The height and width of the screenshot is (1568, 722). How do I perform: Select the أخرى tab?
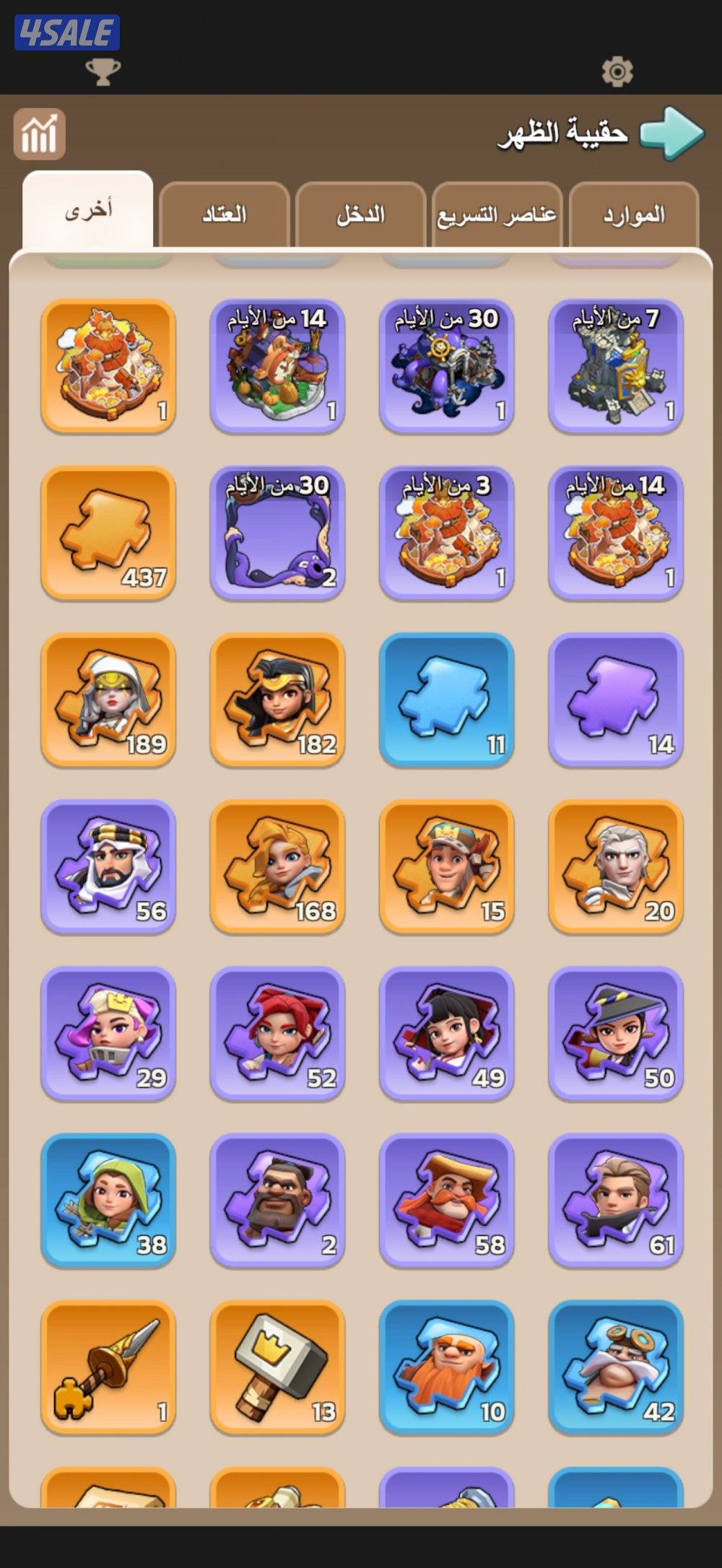tap(88, 211)
